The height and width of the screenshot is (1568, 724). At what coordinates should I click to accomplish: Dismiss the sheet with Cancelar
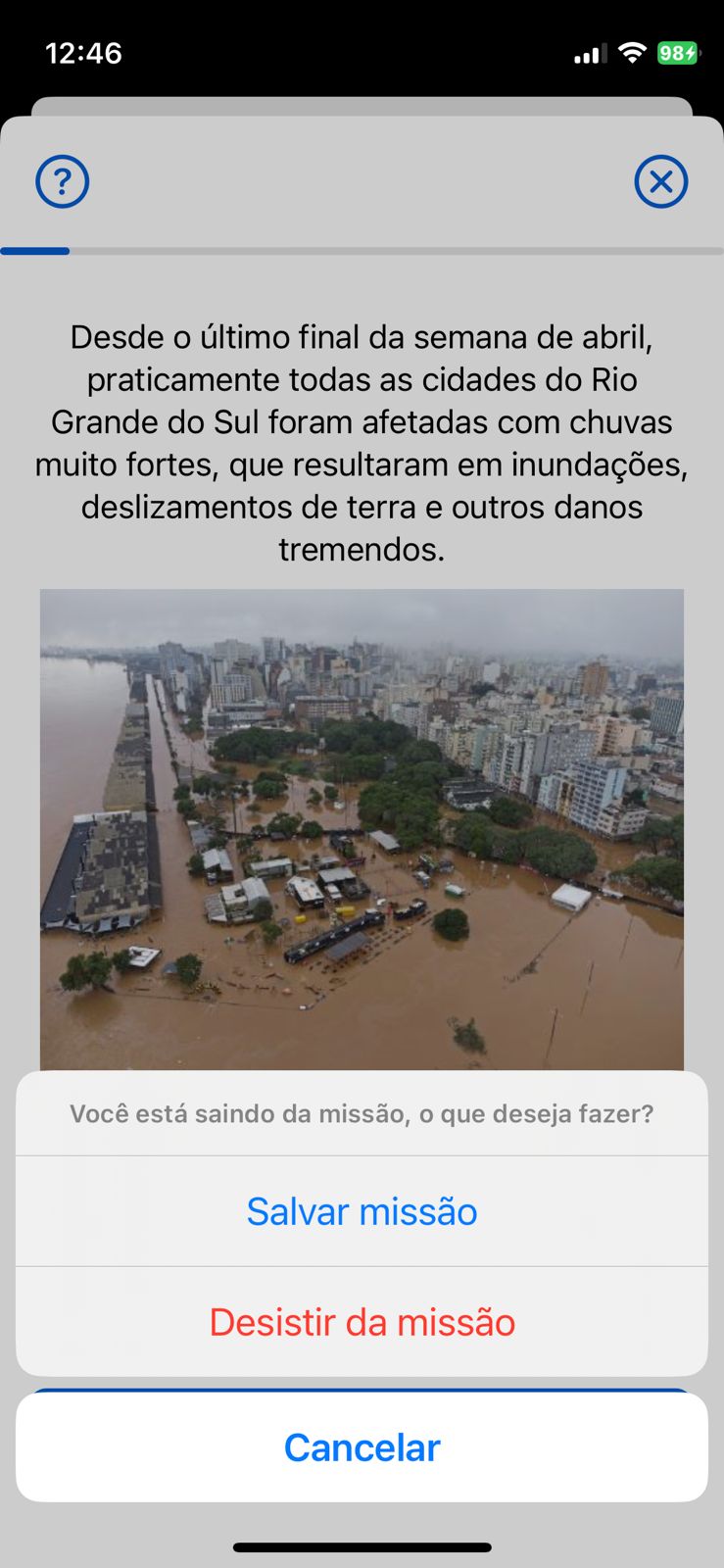pos(362,1447)
